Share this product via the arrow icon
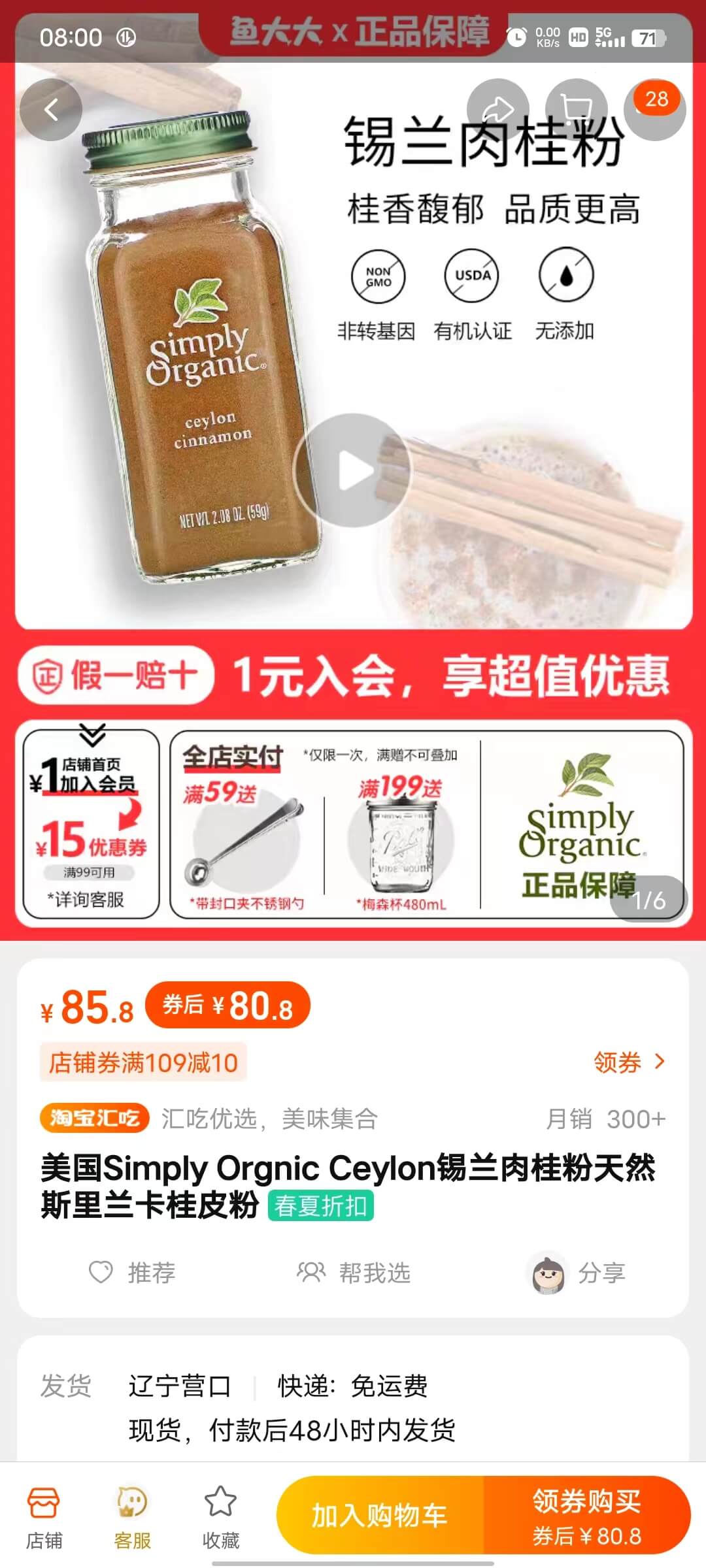 tap(498, 110)
